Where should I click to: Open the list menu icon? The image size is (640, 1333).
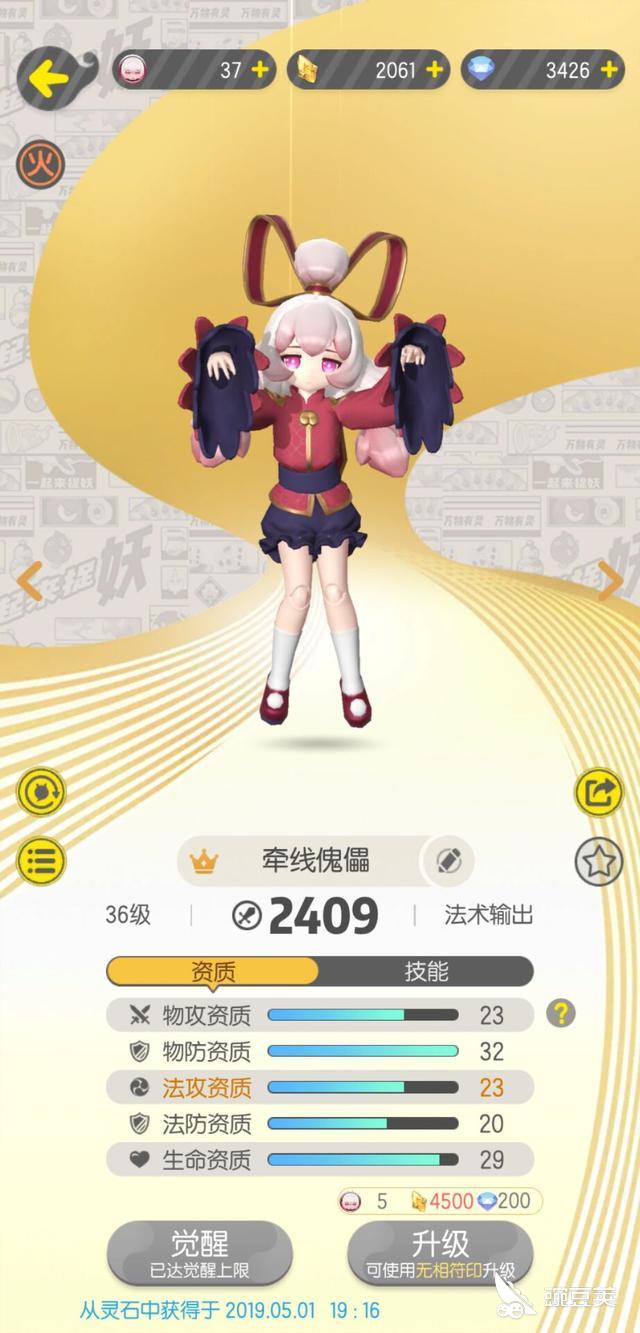coord(42,859)
